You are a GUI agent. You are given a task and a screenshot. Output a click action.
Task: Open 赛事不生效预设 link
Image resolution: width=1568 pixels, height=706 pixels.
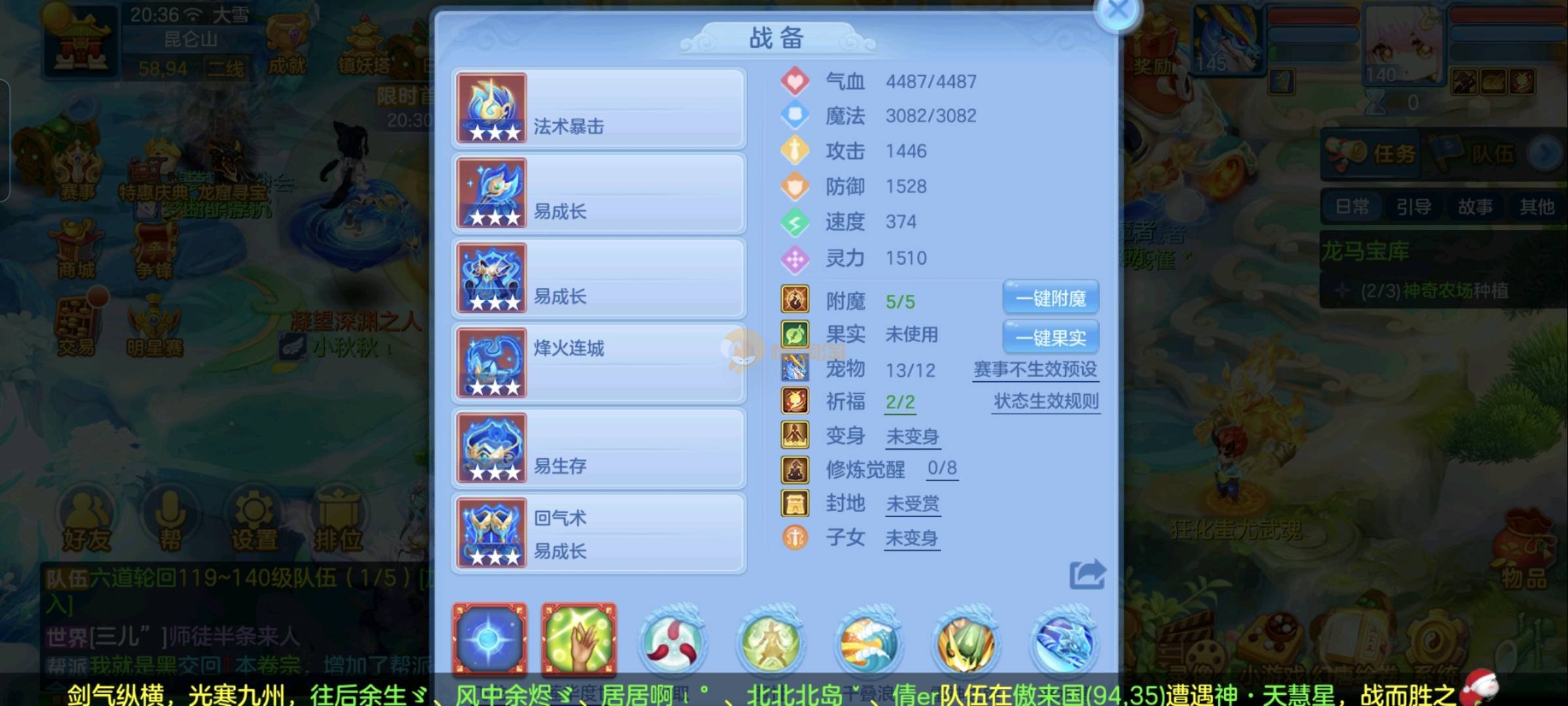[x=1035, y=369]
